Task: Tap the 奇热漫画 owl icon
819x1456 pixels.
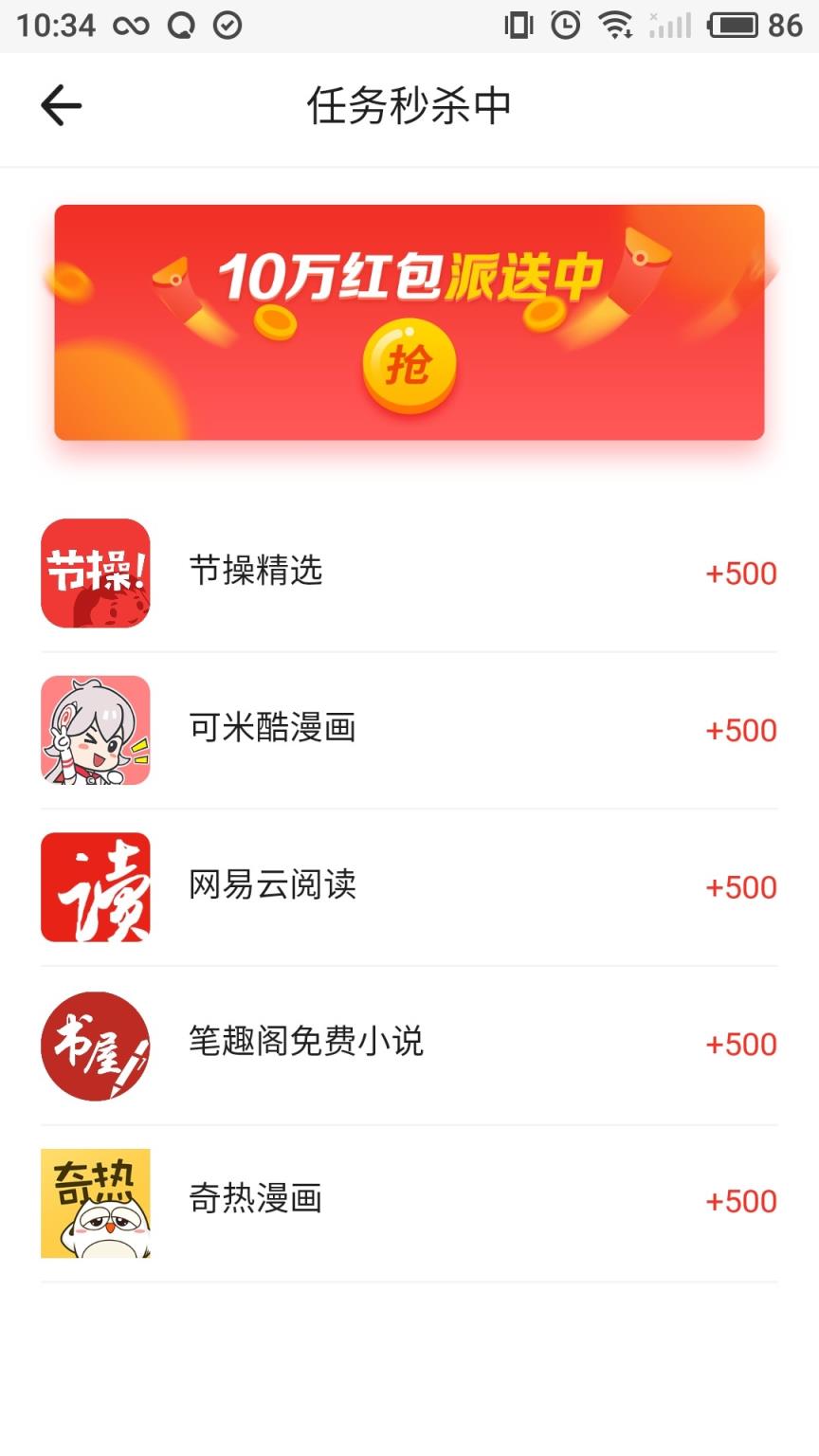Action: pyautogui.click(x=95, y=1201)
